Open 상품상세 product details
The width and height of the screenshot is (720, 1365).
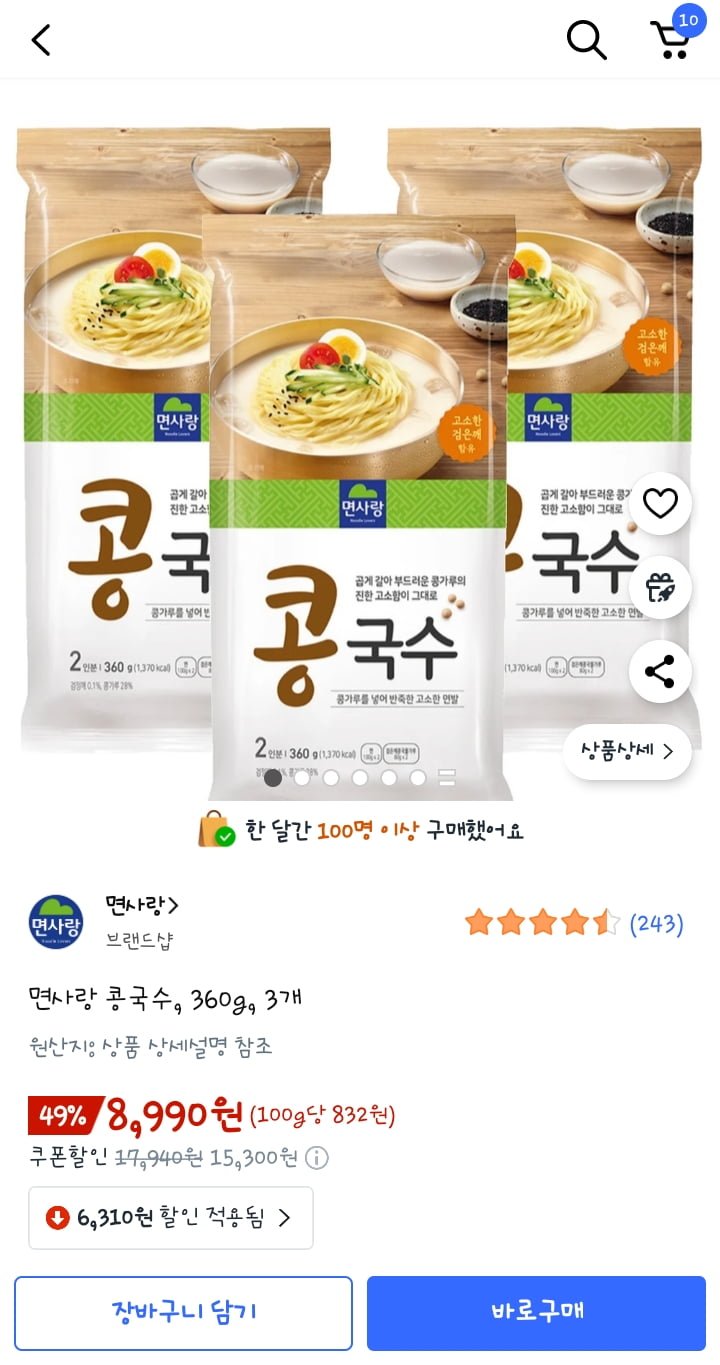pos(628,751)
